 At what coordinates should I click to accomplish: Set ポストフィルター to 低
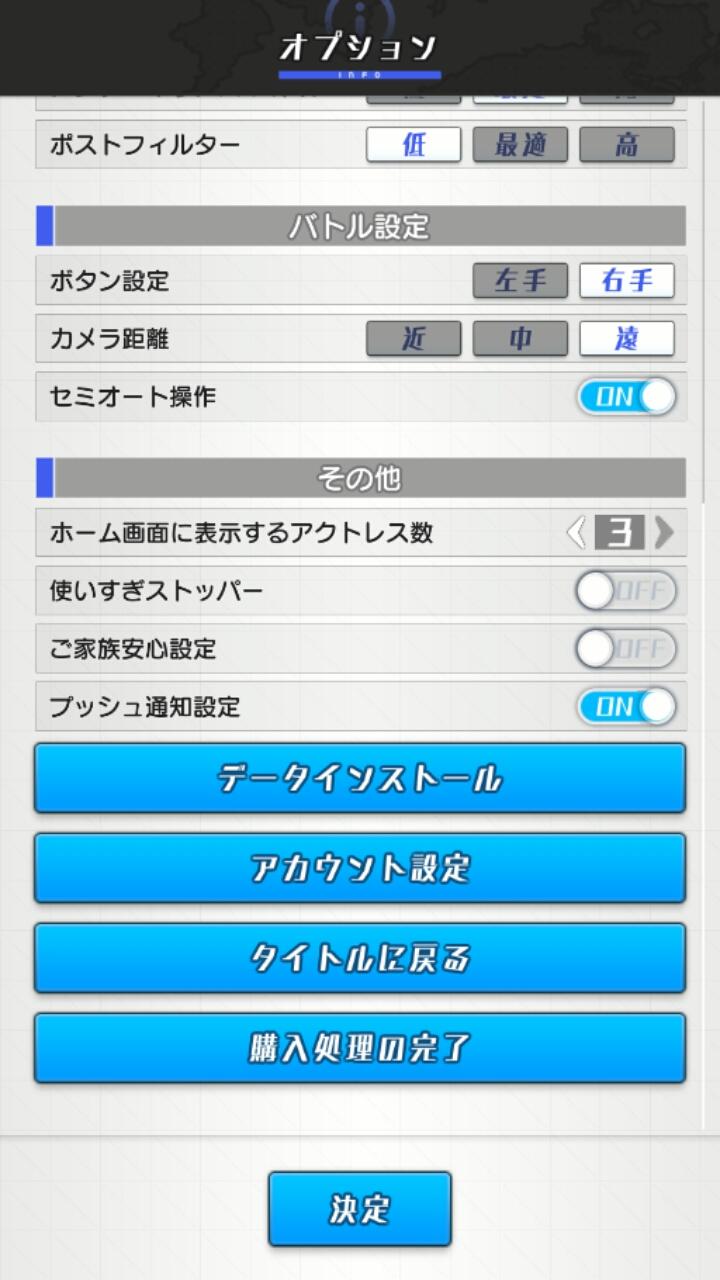click(414, 144)
